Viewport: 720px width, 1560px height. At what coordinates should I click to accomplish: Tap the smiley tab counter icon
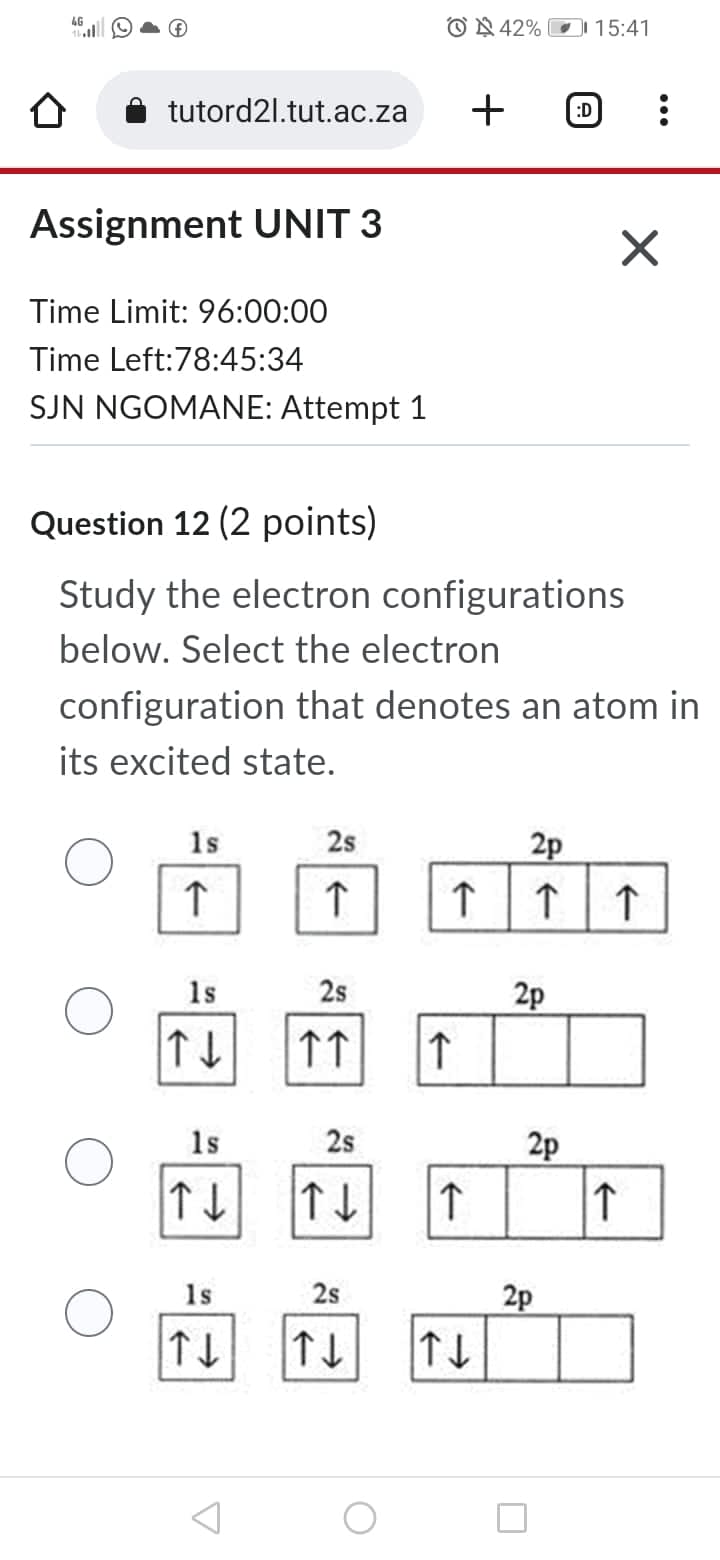(x=583, y=110)
